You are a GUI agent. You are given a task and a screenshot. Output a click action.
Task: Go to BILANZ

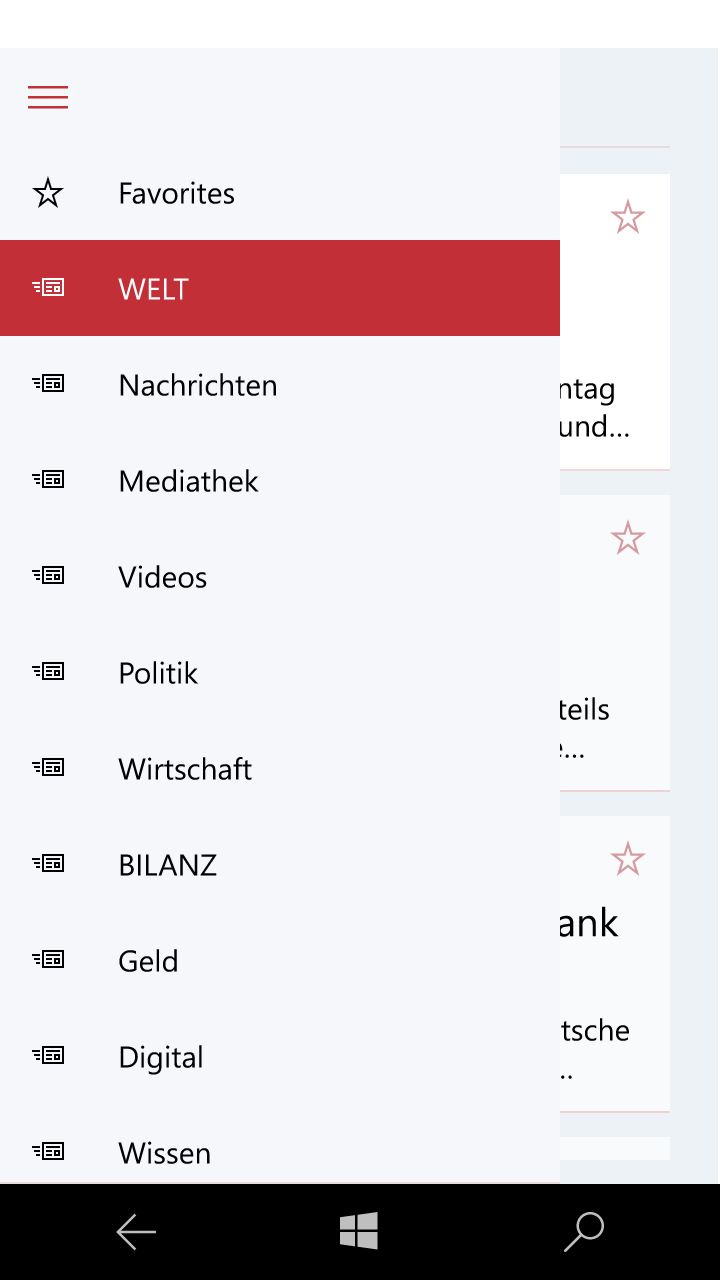[167, 865]
